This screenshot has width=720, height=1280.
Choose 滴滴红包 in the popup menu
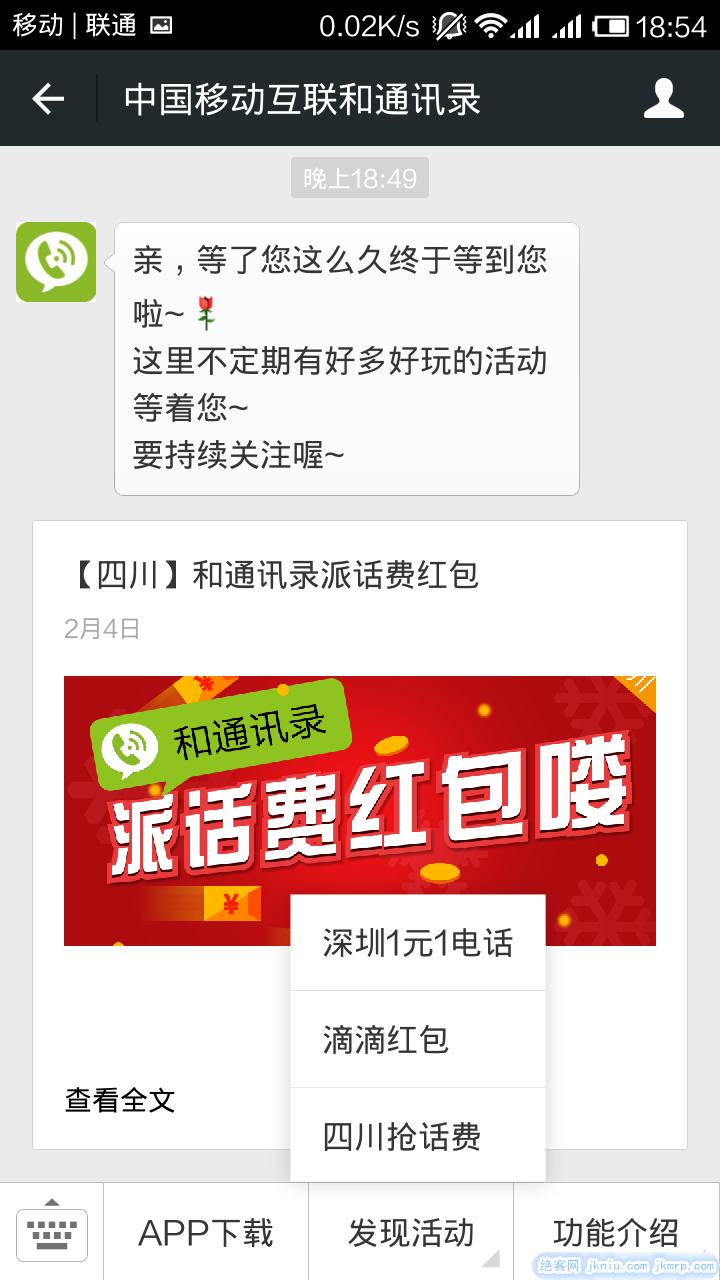point(418,1040)
